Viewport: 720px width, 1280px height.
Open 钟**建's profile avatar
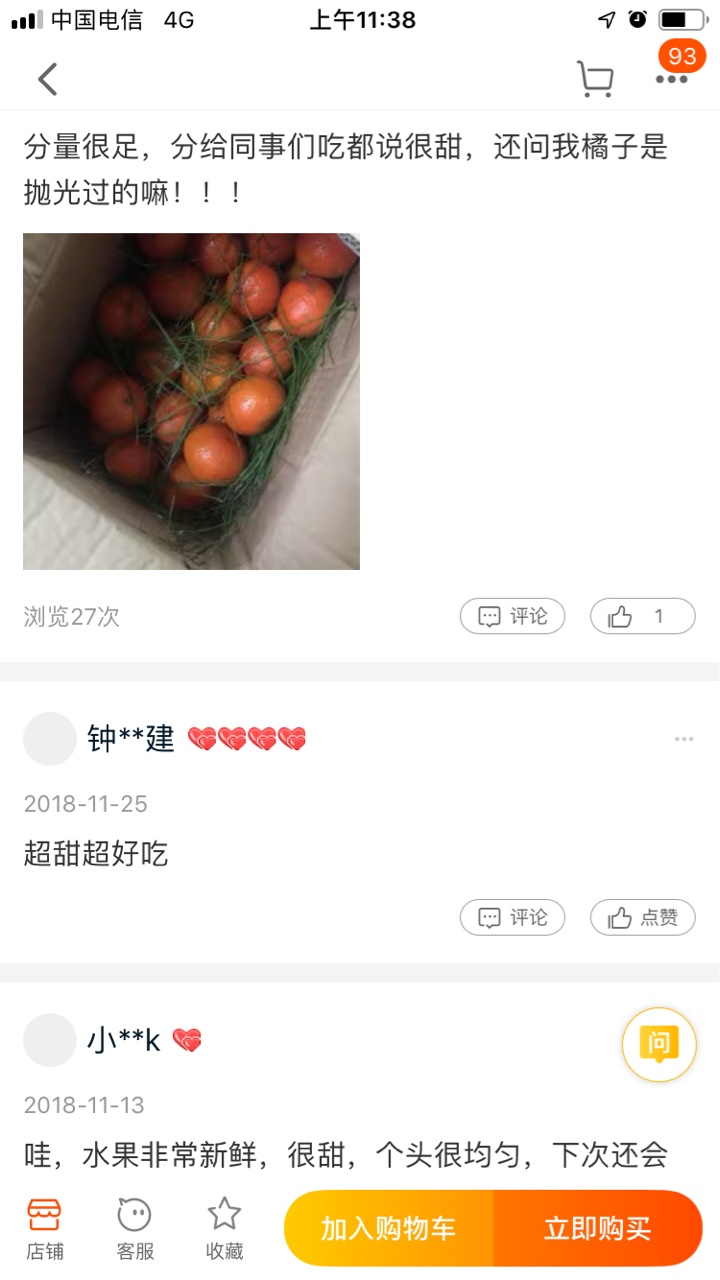tap(50, 739)
